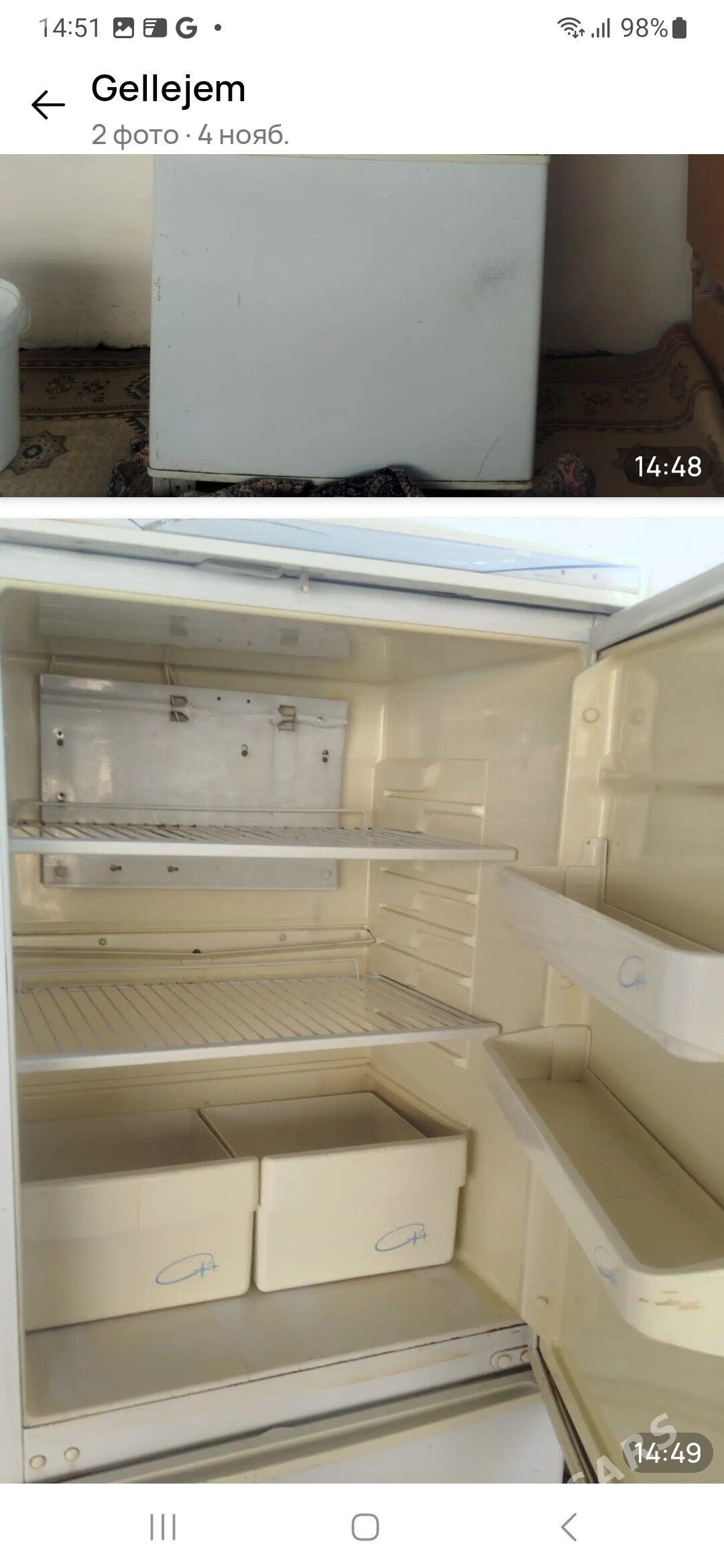Open the photo of the closed white fridge
This screenshot has height=1568, width=724.
pyautogui.click(x=362, y=326)
